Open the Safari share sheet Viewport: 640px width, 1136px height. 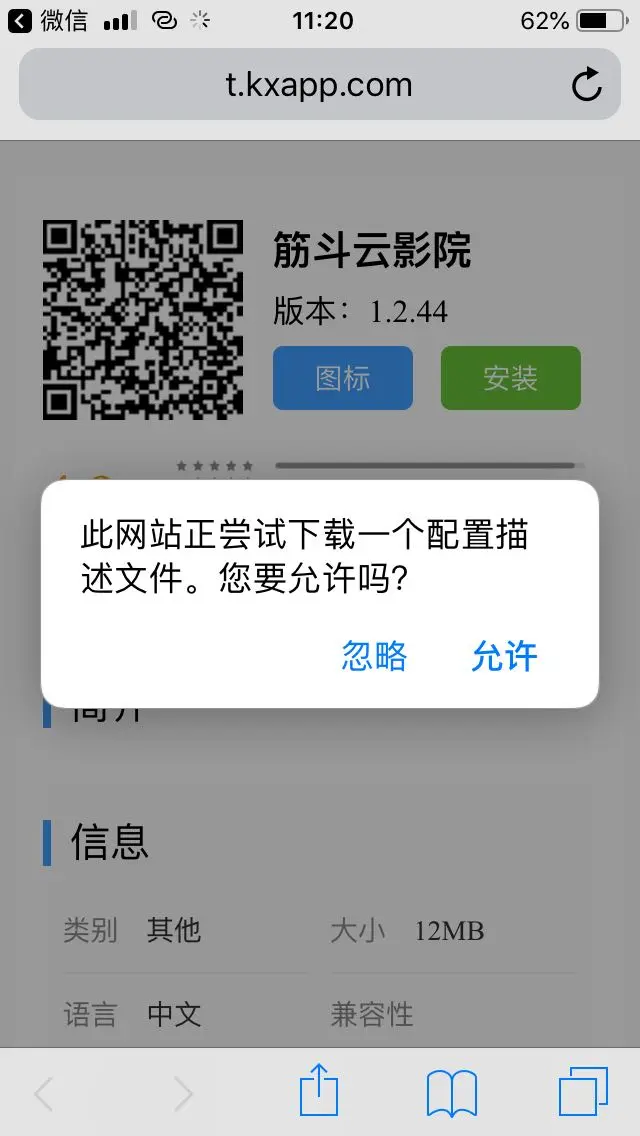(319, 1091)
